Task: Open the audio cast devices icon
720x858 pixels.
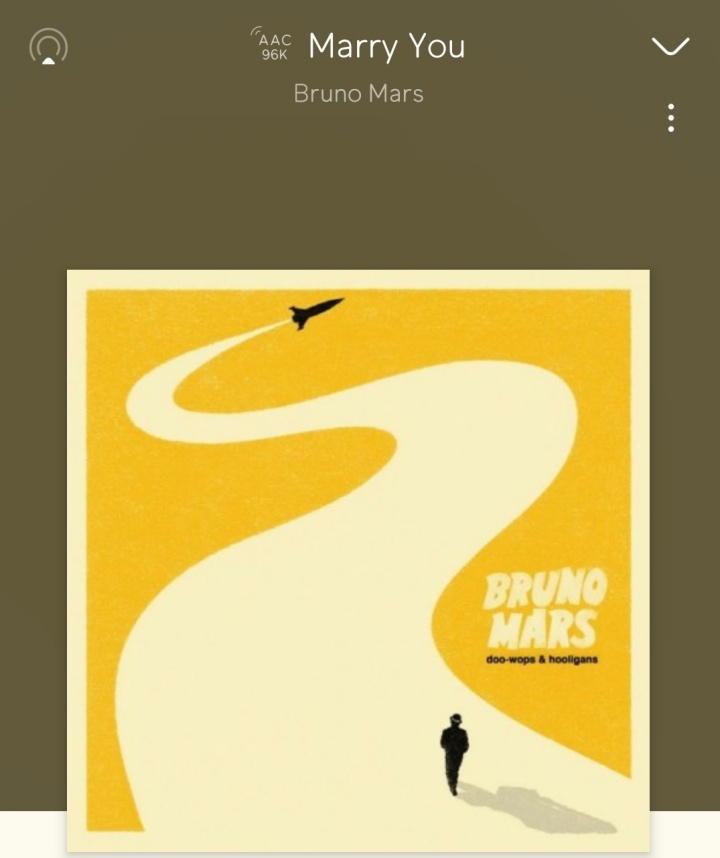Action: (48, 47)
